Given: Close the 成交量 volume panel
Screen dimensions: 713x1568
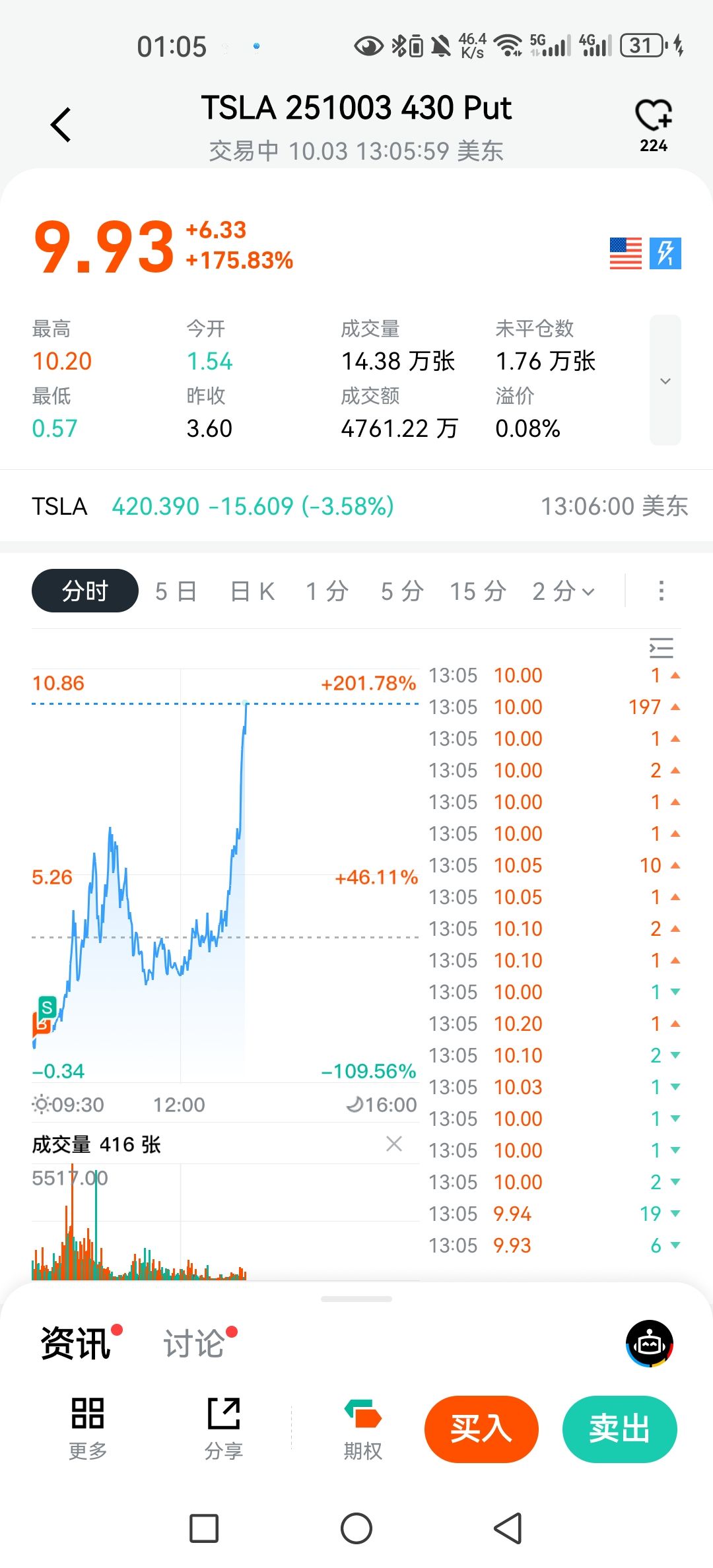Looking at the screenshot, I should tap(394, 1144).
